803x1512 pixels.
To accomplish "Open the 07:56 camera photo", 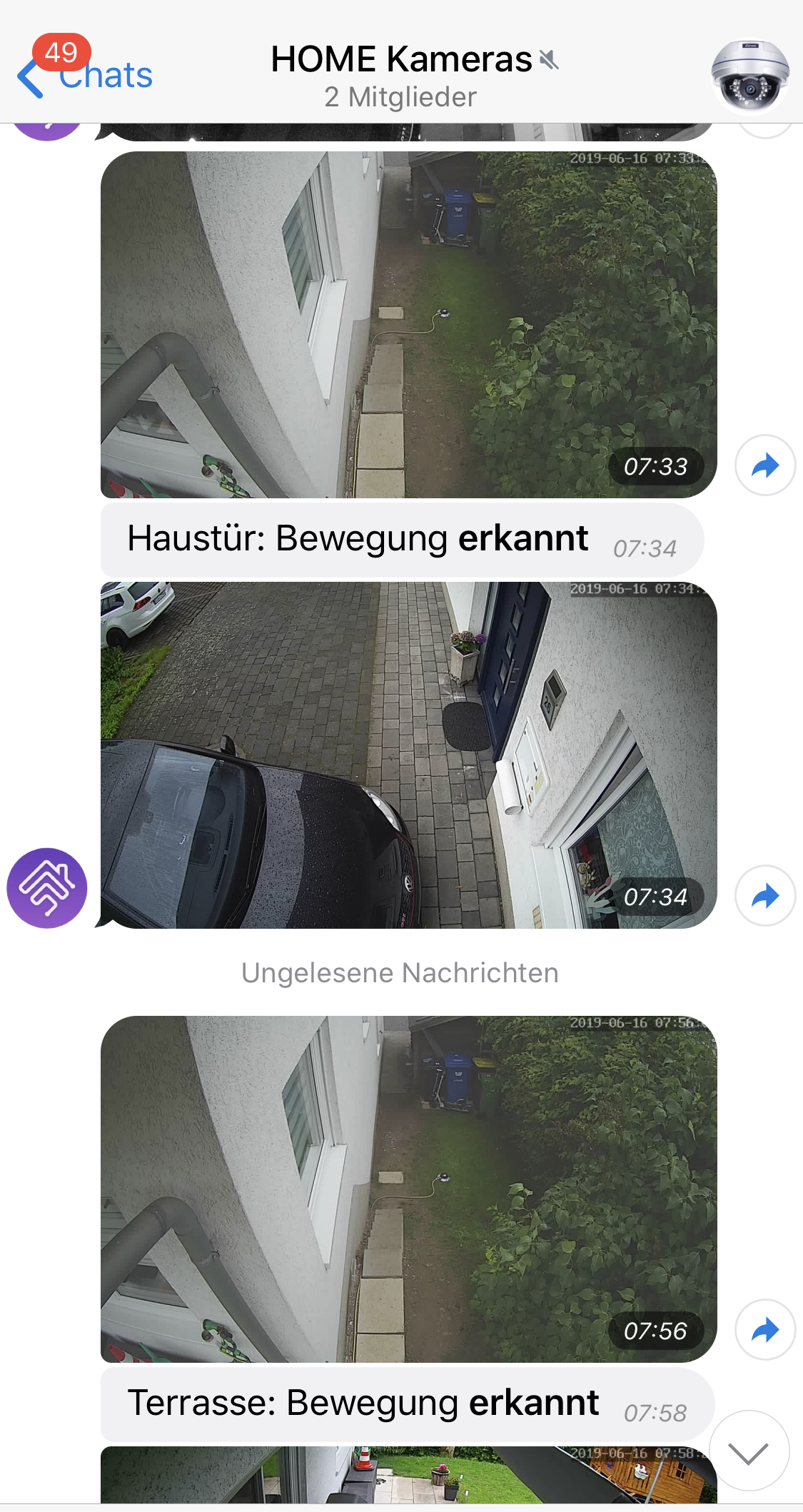I will (408, 1189).
